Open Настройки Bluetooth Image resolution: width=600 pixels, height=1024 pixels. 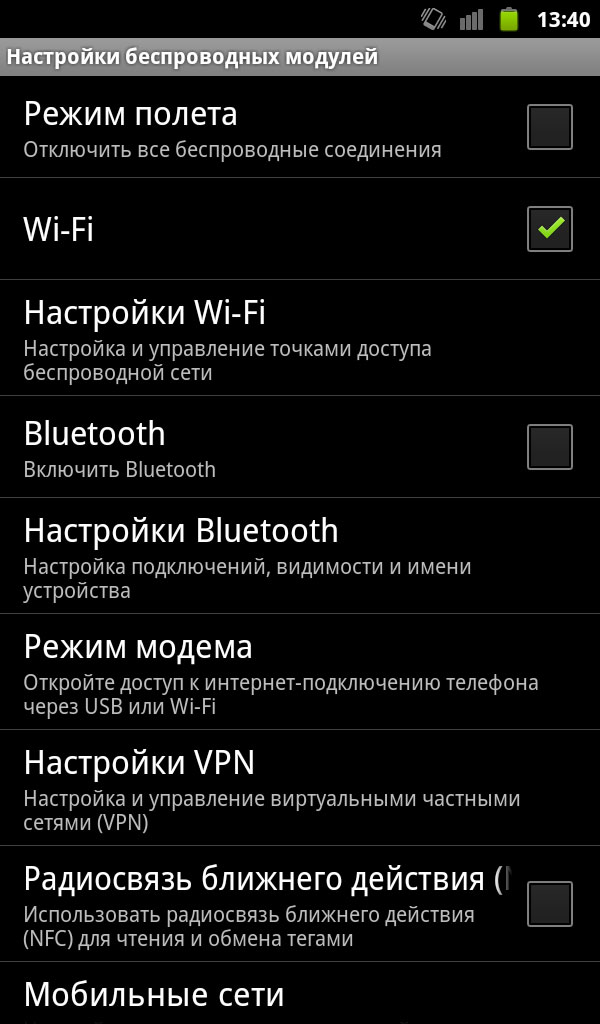pyautogui.click(x=300, y=556)
